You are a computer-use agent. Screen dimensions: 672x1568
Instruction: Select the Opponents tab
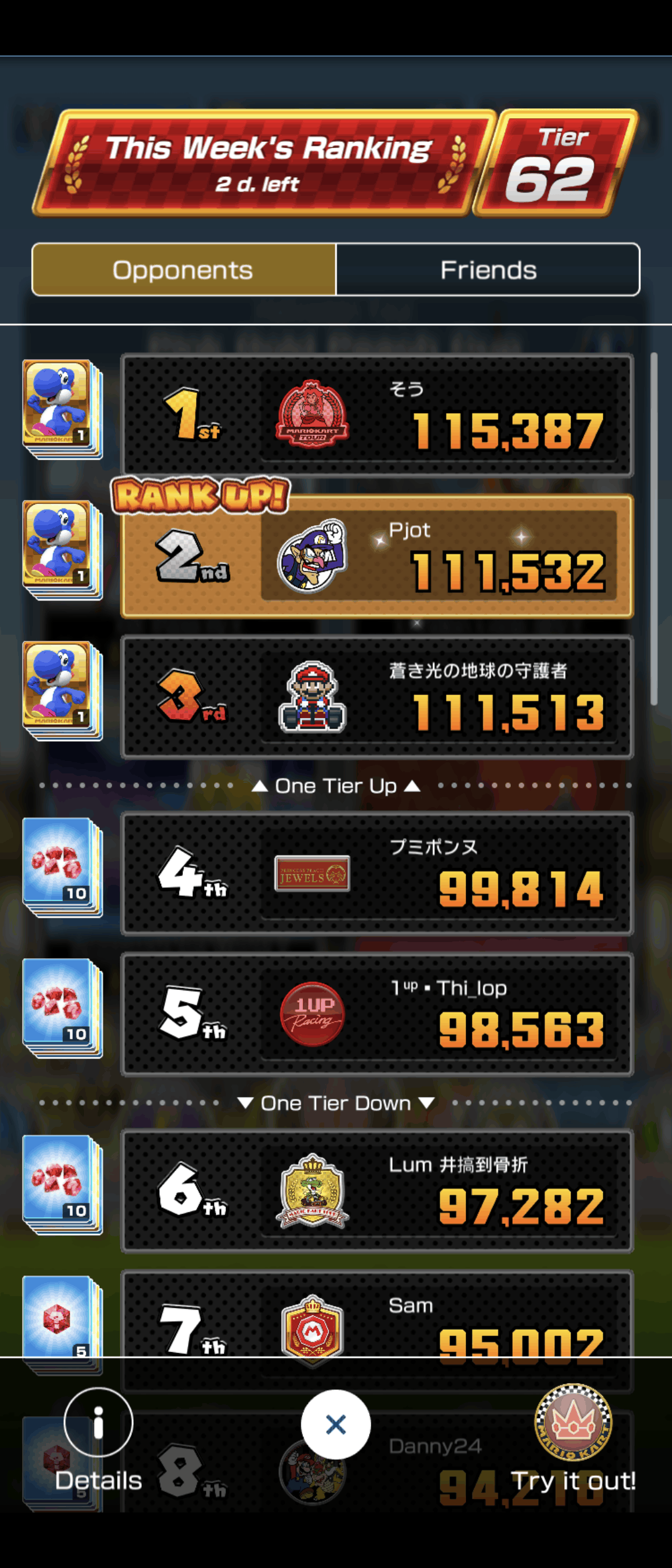pos(184,269)
